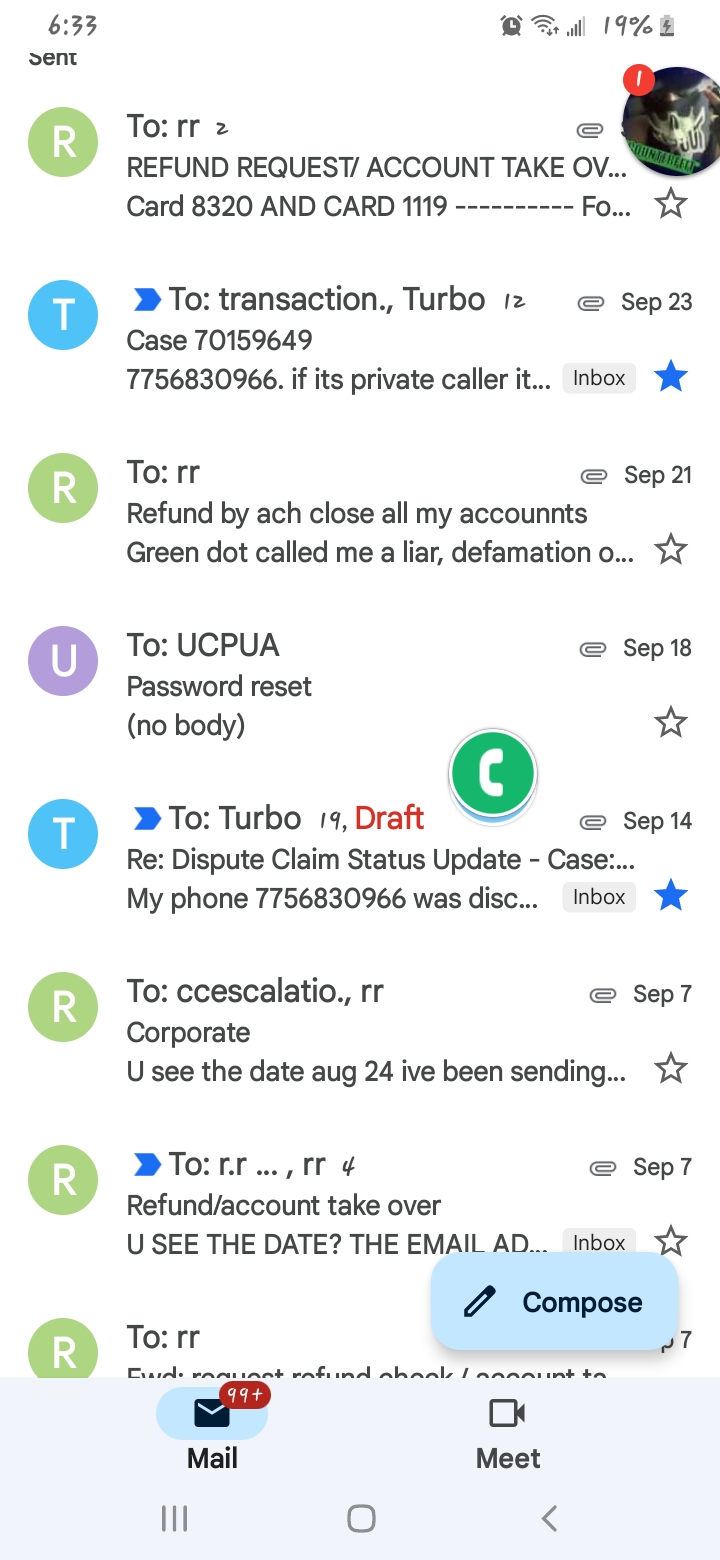Switch to the Meet tab

pos(508,1432)
